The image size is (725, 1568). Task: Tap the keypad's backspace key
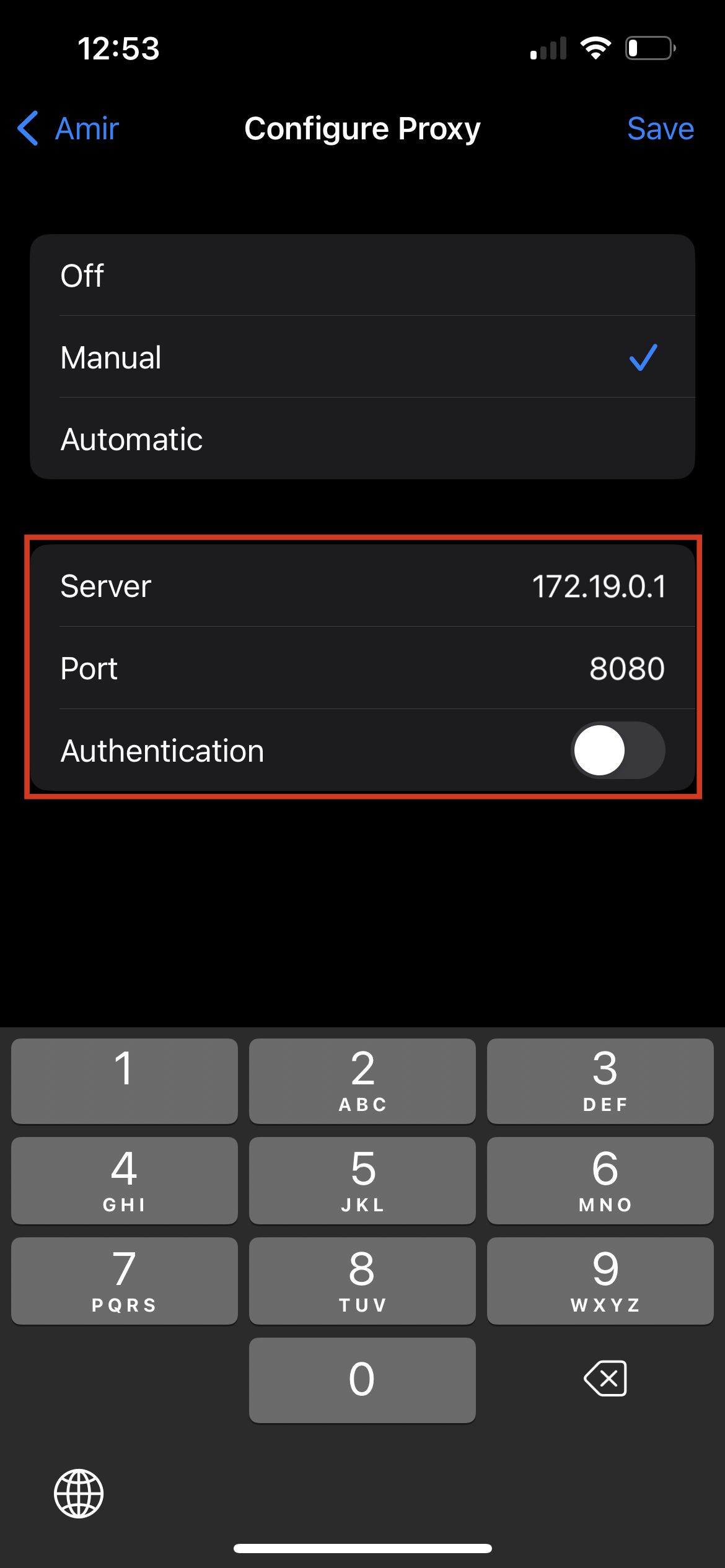pos(605,1379)
